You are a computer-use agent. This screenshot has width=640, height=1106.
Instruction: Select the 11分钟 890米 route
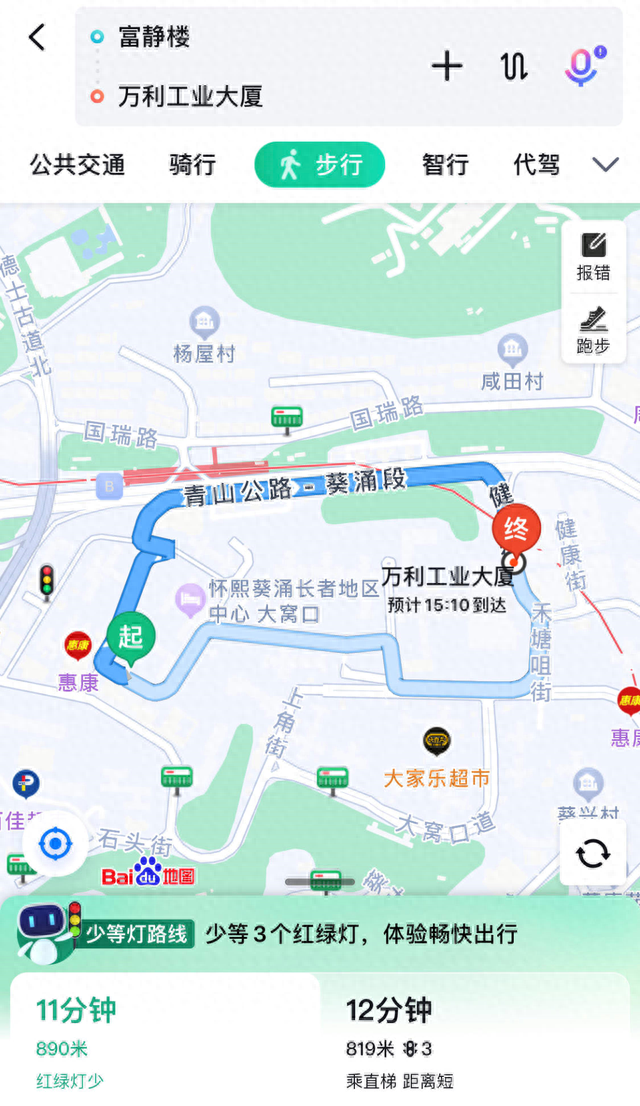tap(165, 1040)
